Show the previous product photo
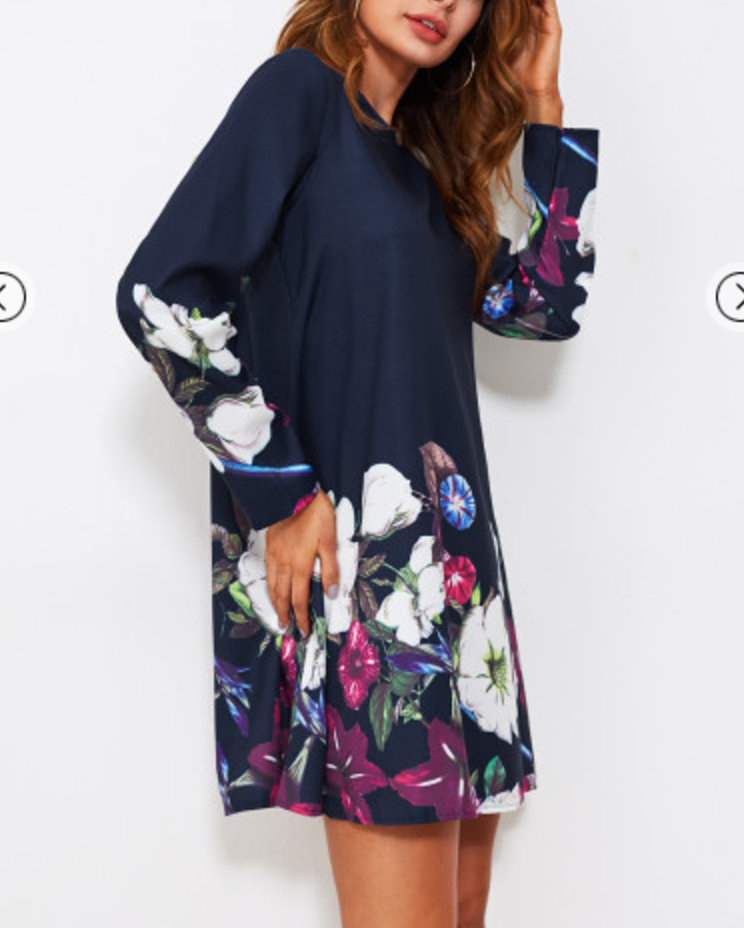The image size is (744, 928). point(10,297)
